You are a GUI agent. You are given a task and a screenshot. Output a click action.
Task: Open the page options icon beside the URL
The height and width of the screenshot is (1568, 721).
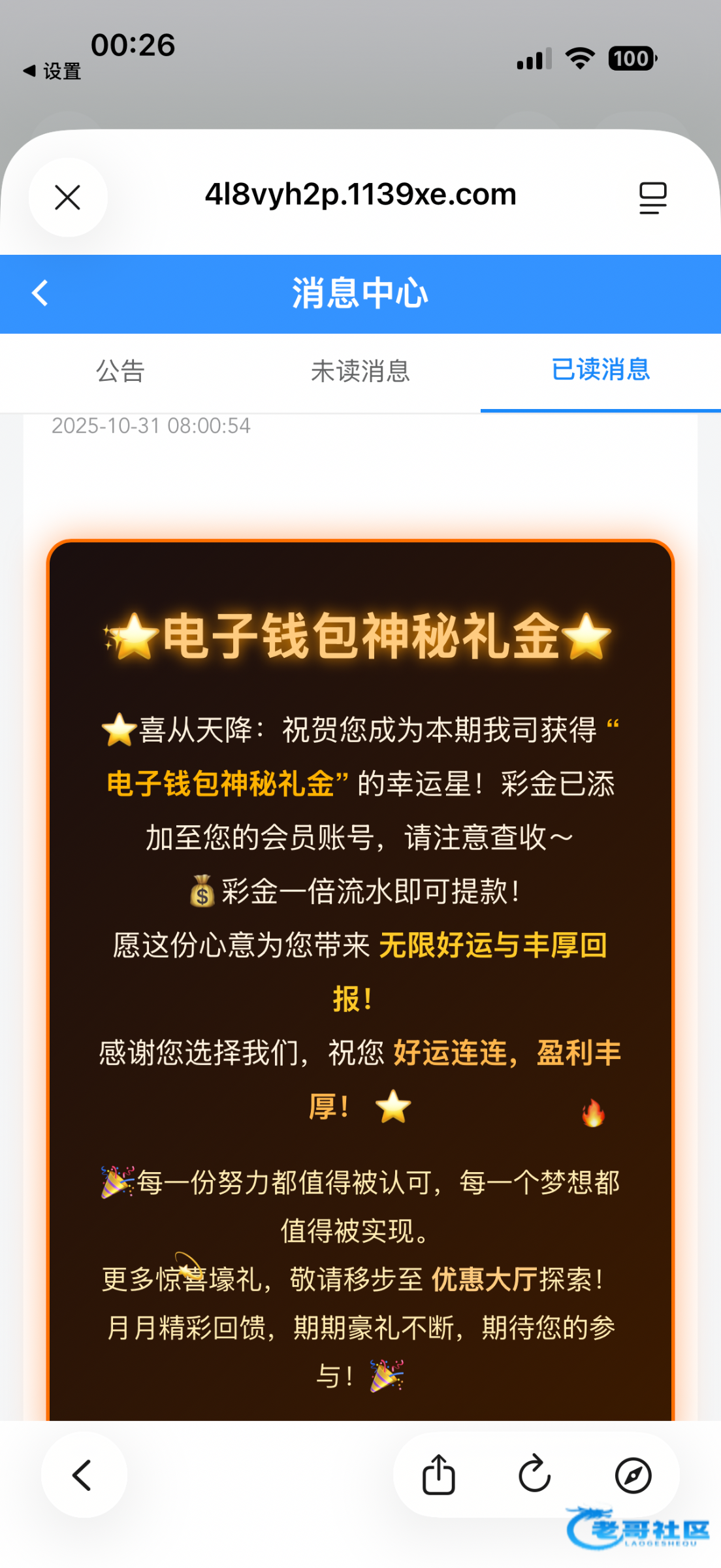pyautogui.click(x=652, y=197)
